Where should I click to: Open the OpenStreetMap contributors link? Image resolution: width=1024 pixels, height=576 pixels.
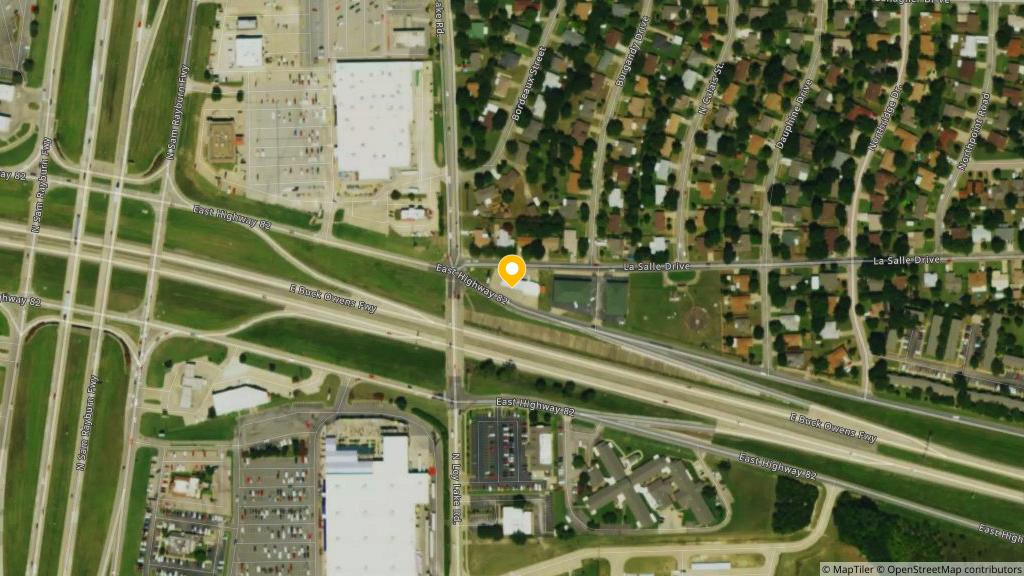point(956,569)
